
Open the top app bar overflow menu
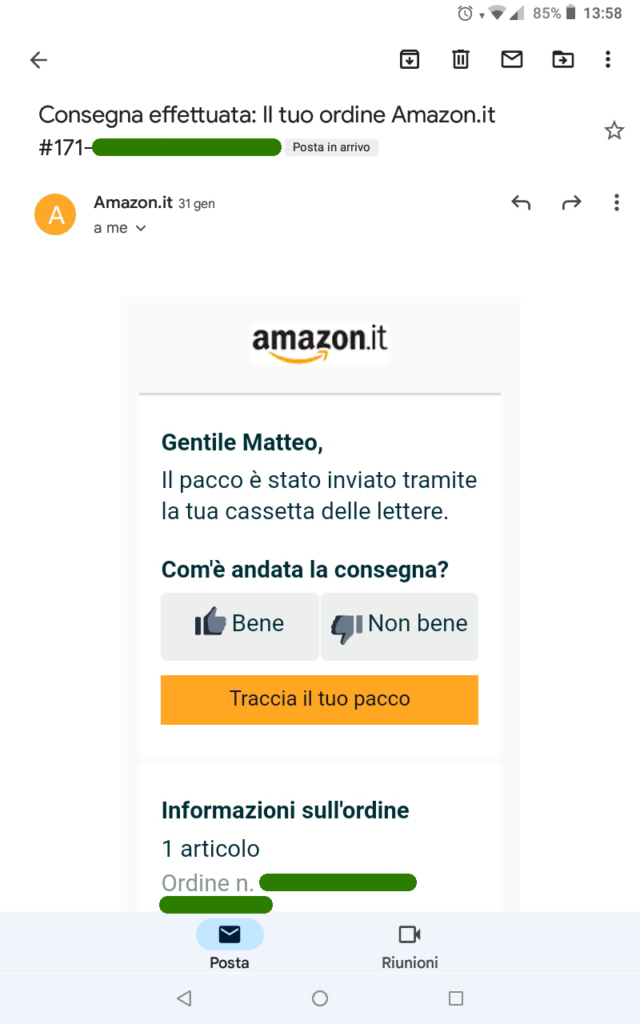pos(608,60)
